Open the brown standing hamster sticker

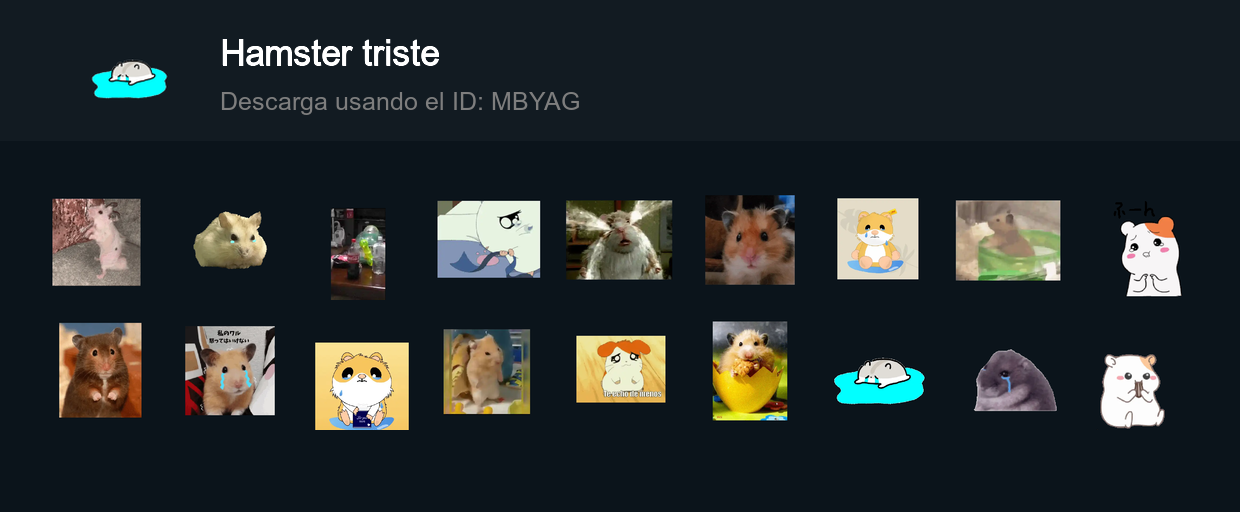point(100,370)
